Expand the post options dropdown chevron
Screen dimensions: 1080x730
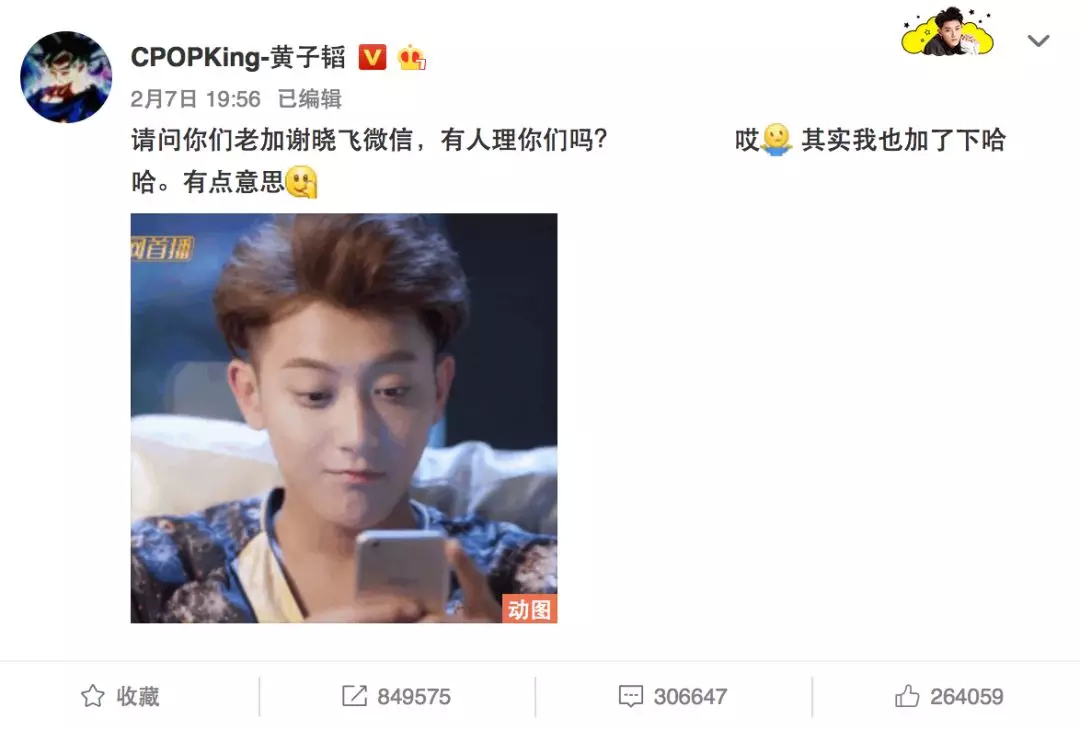(1039, 41)
